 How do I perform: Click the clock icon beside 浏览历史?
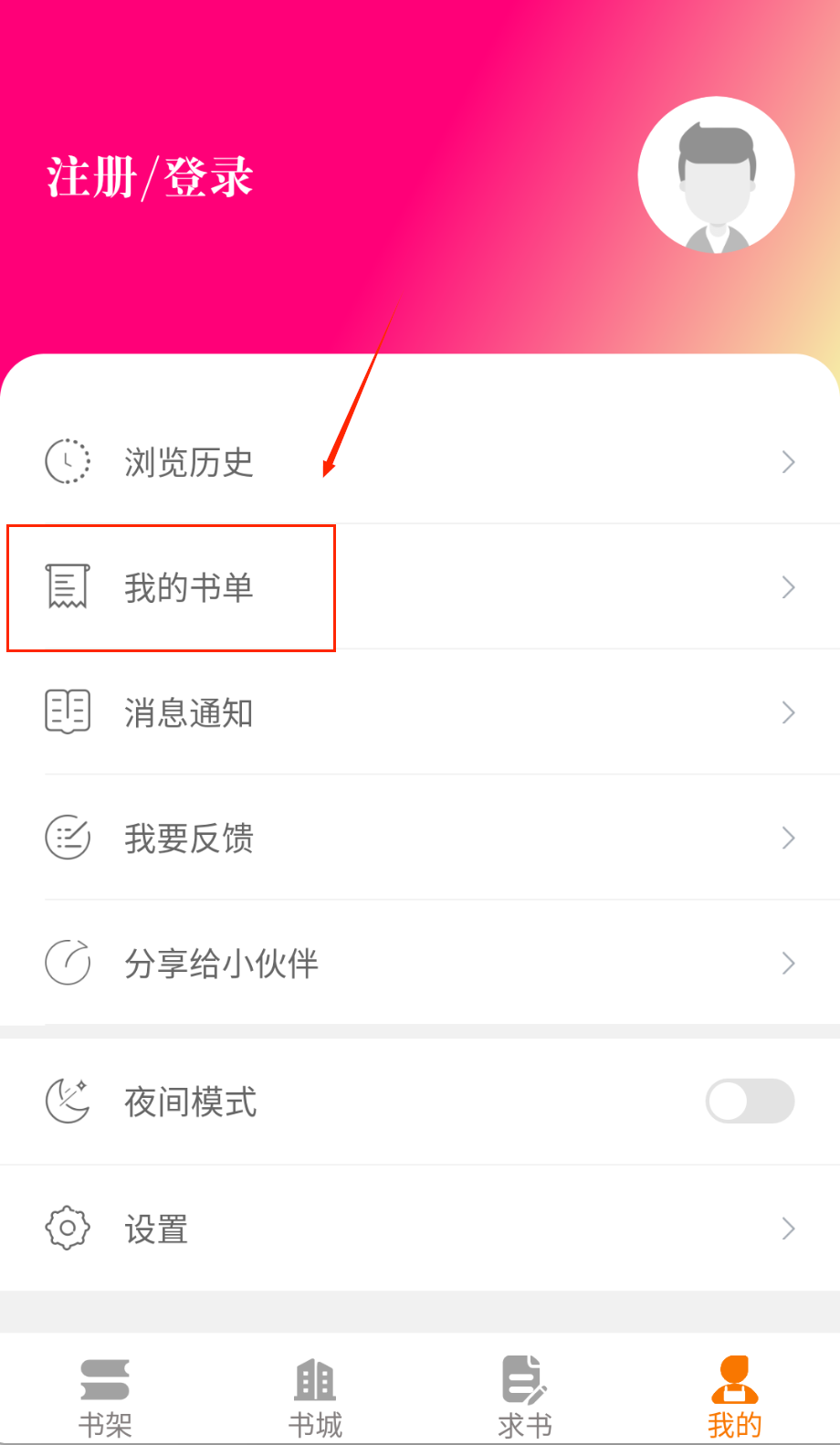tap(67, 461)
